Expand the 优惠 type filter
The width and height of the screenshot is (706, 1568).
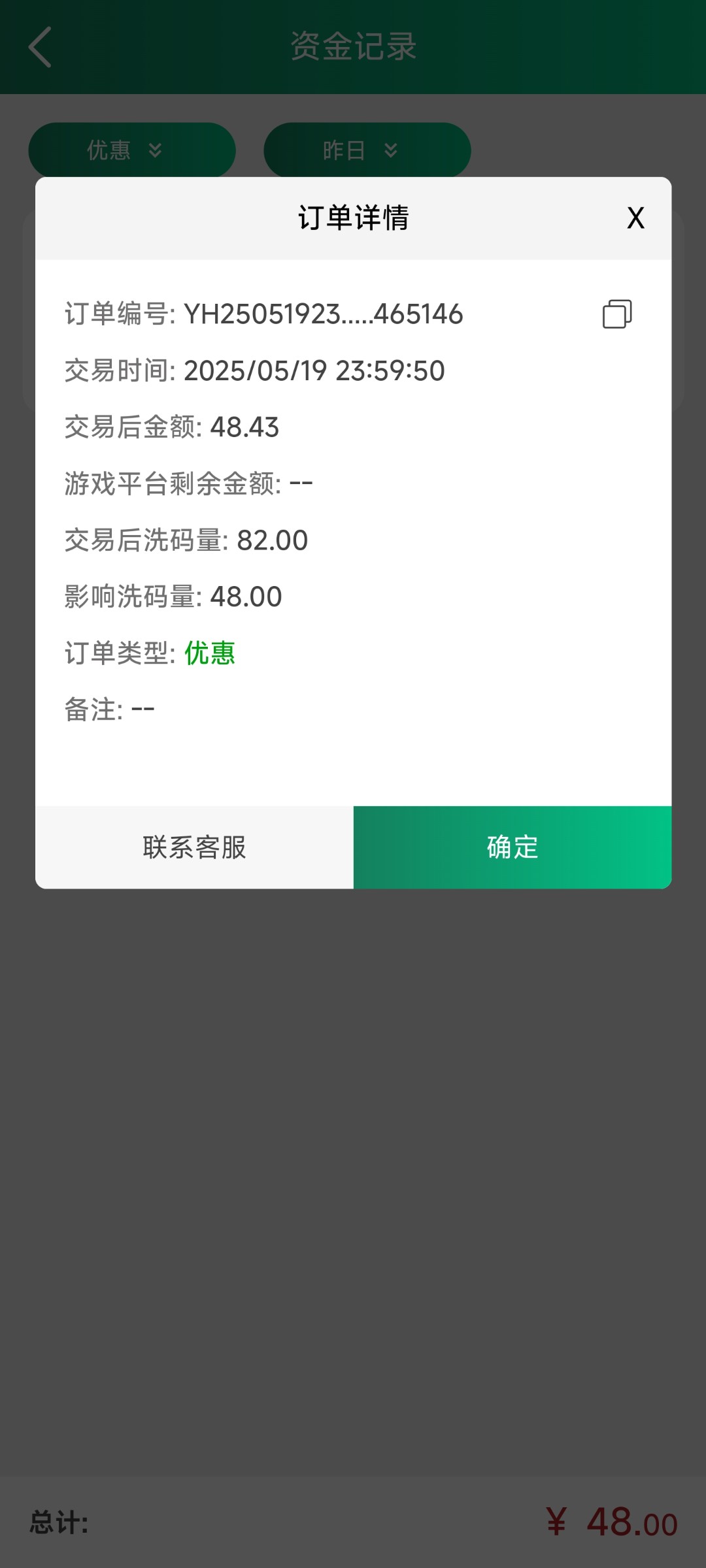pyautogui.click(x=131, y=150)
